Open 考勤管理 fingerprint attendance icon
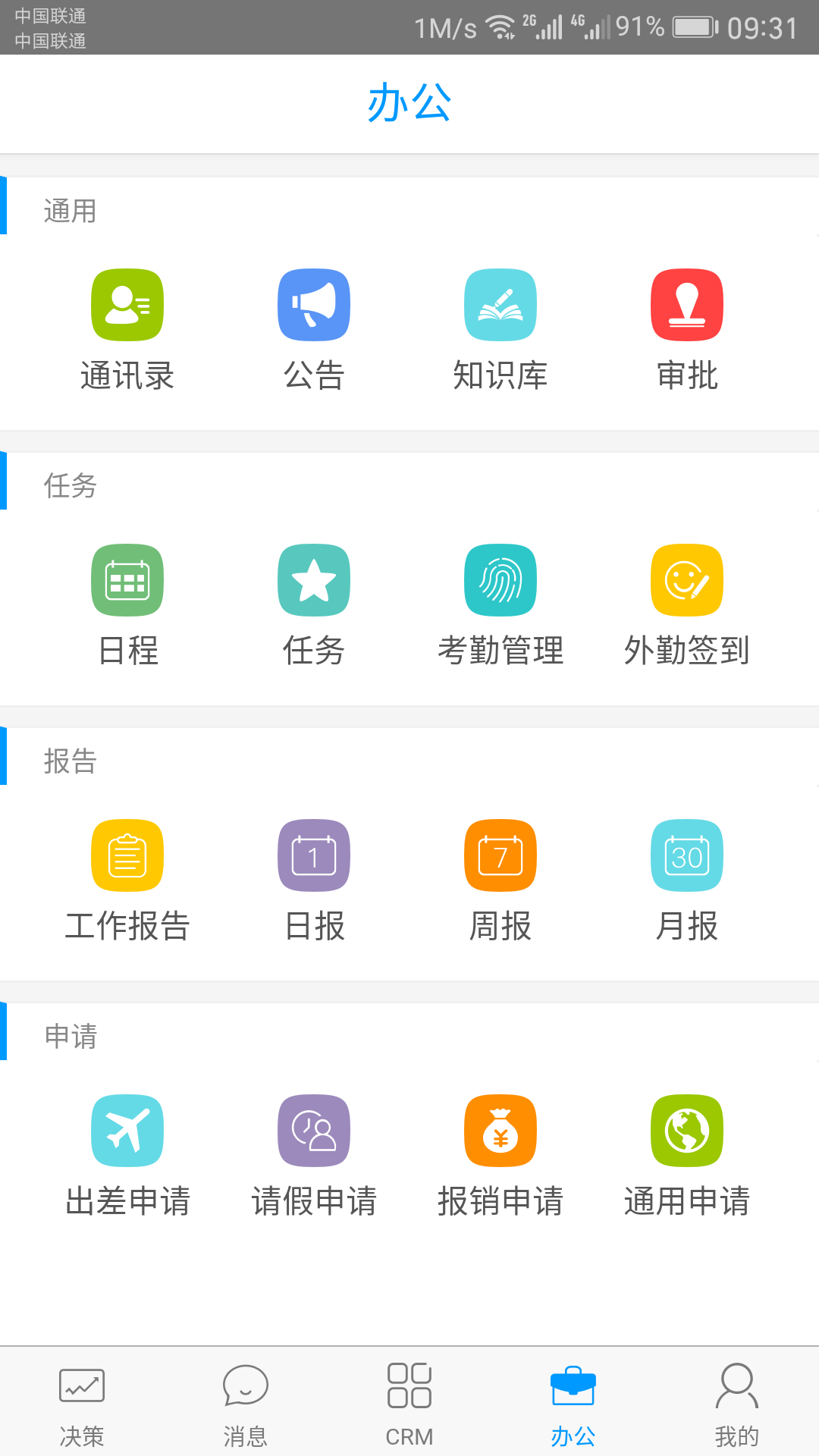Image resolution: width=819 pixels, height=1456 pixels. [x=500, y=580]
